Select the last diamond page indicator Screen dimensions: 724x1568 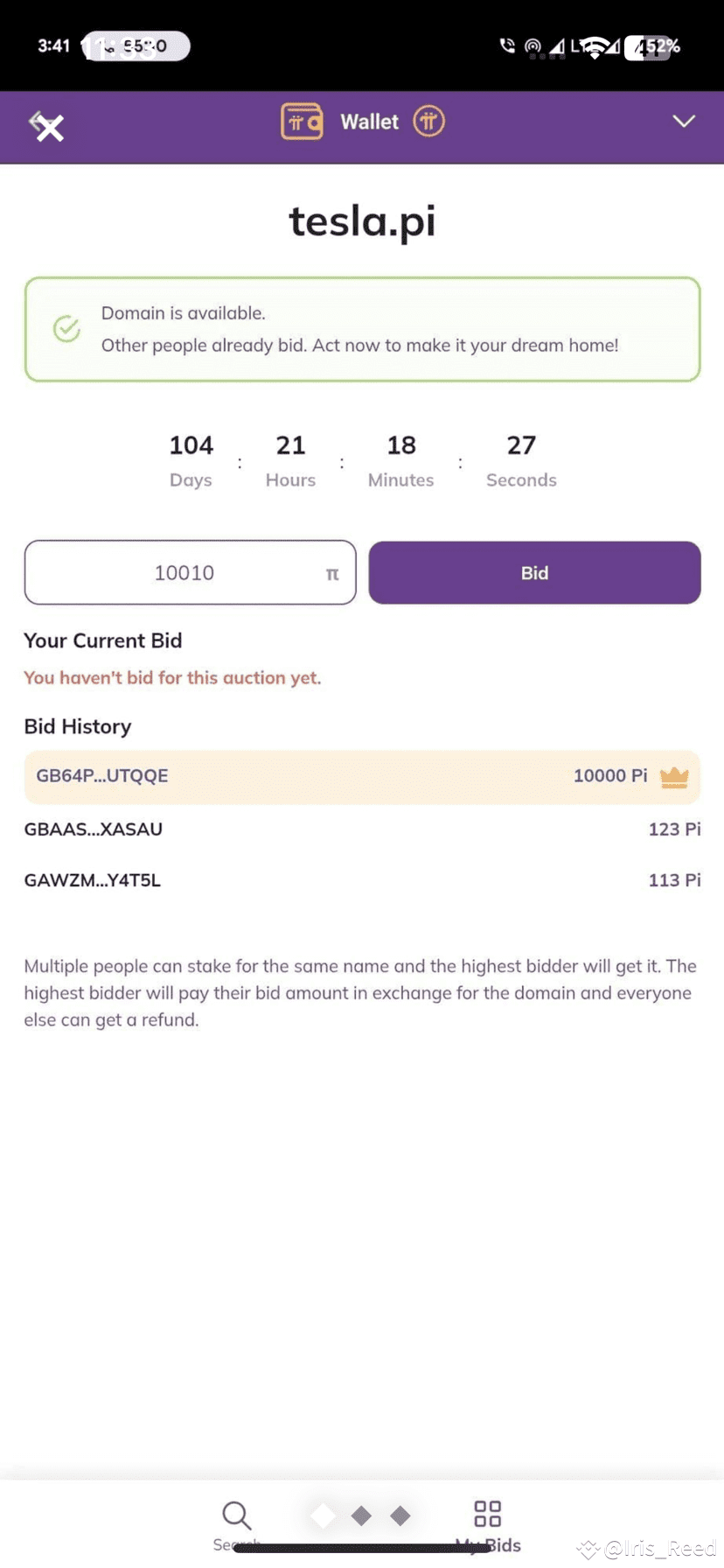coord(400,1516)
